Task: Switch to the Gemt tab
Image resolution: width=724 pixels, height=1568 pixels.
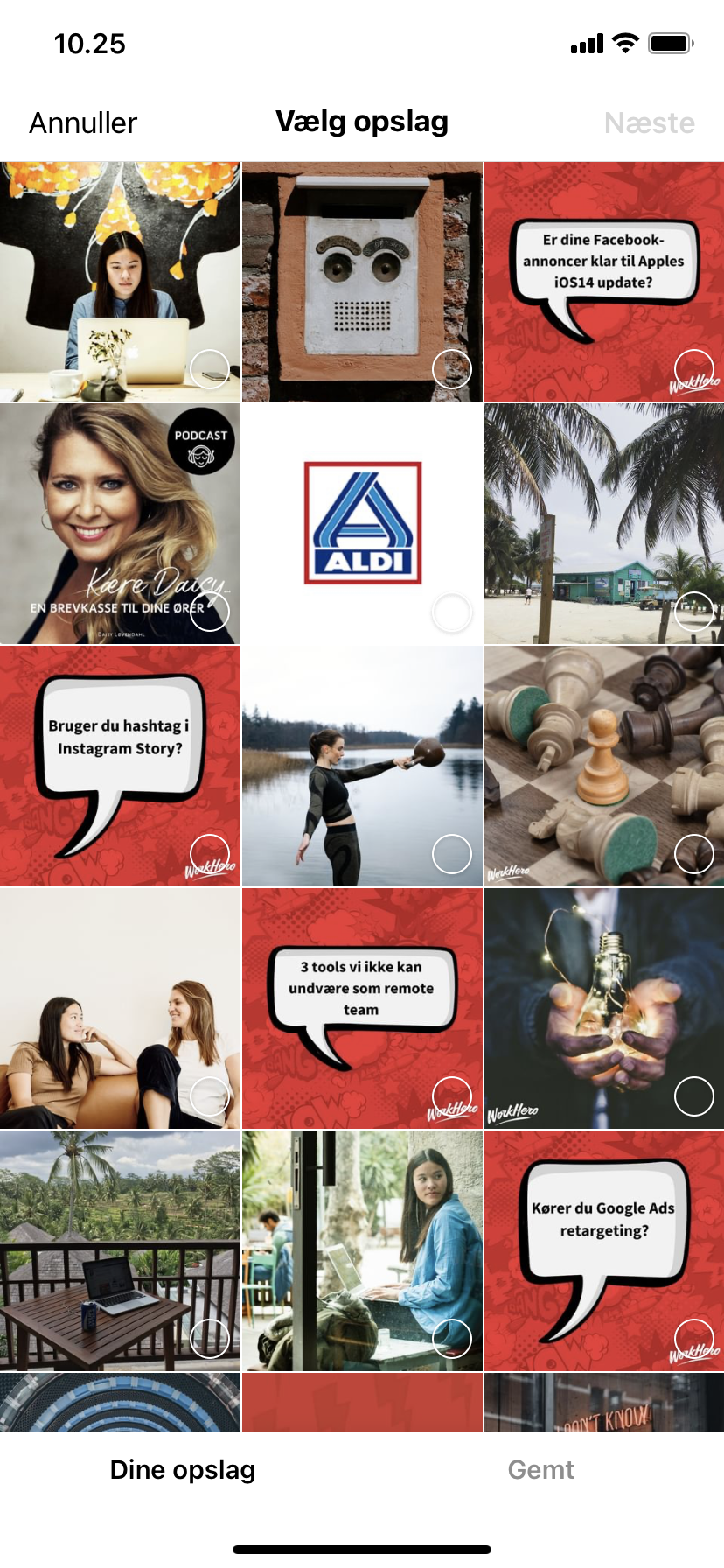Action: [x=541, y=1469]
